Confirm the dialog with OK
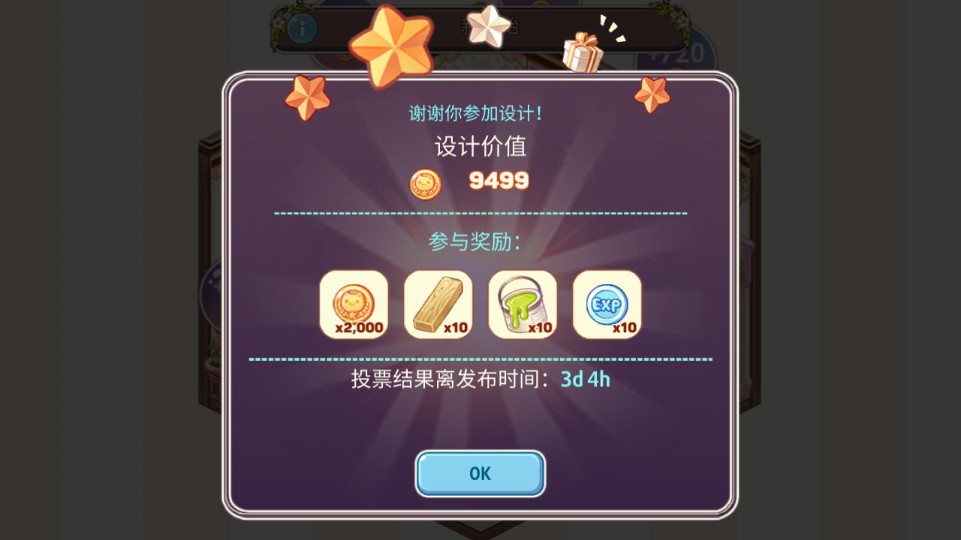 480,474
